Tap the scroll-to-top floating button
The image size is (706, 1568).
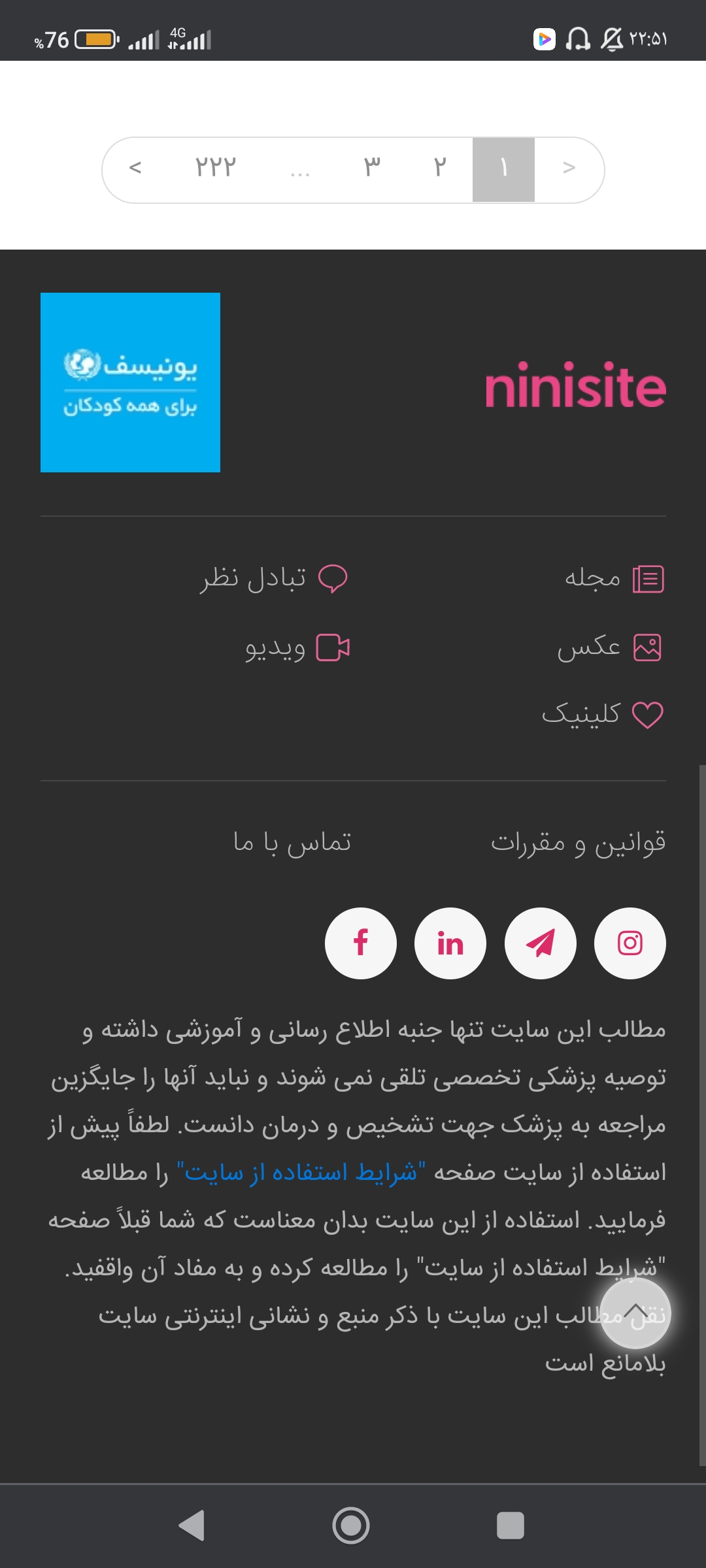[x=635, y=1313]
